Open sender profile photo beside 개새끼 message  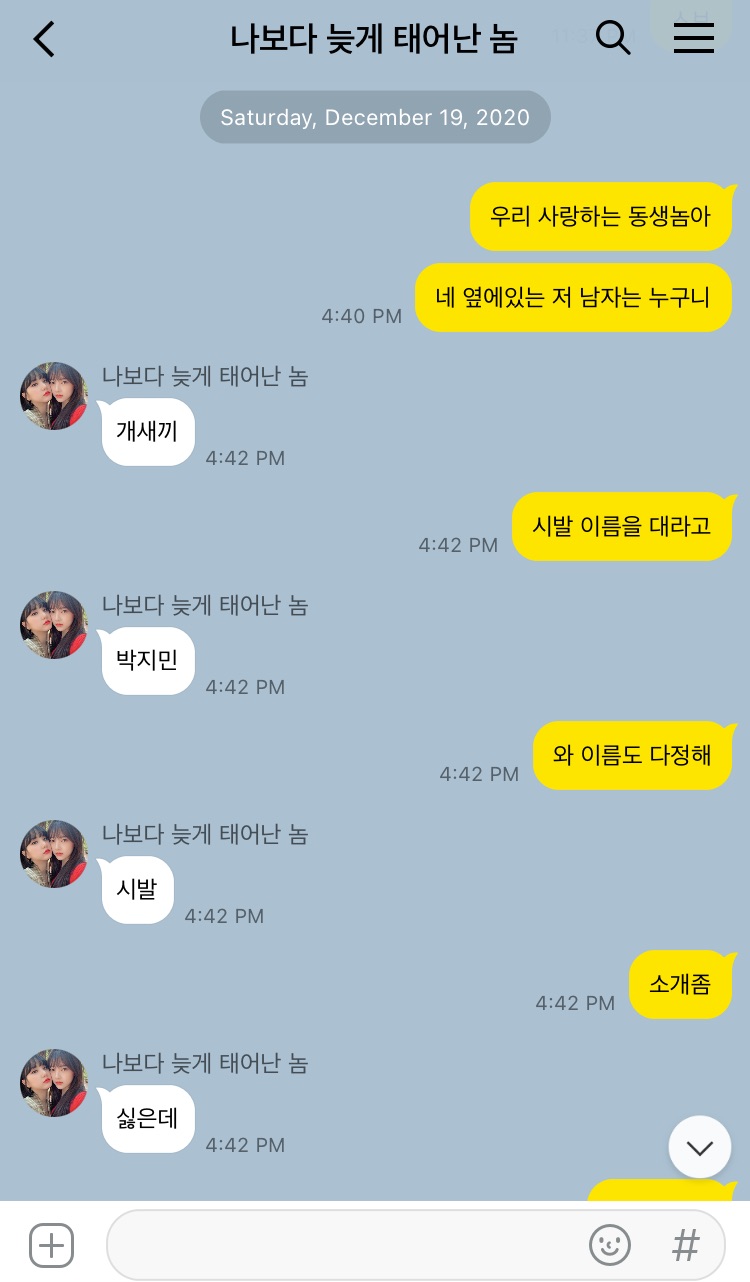54,396
